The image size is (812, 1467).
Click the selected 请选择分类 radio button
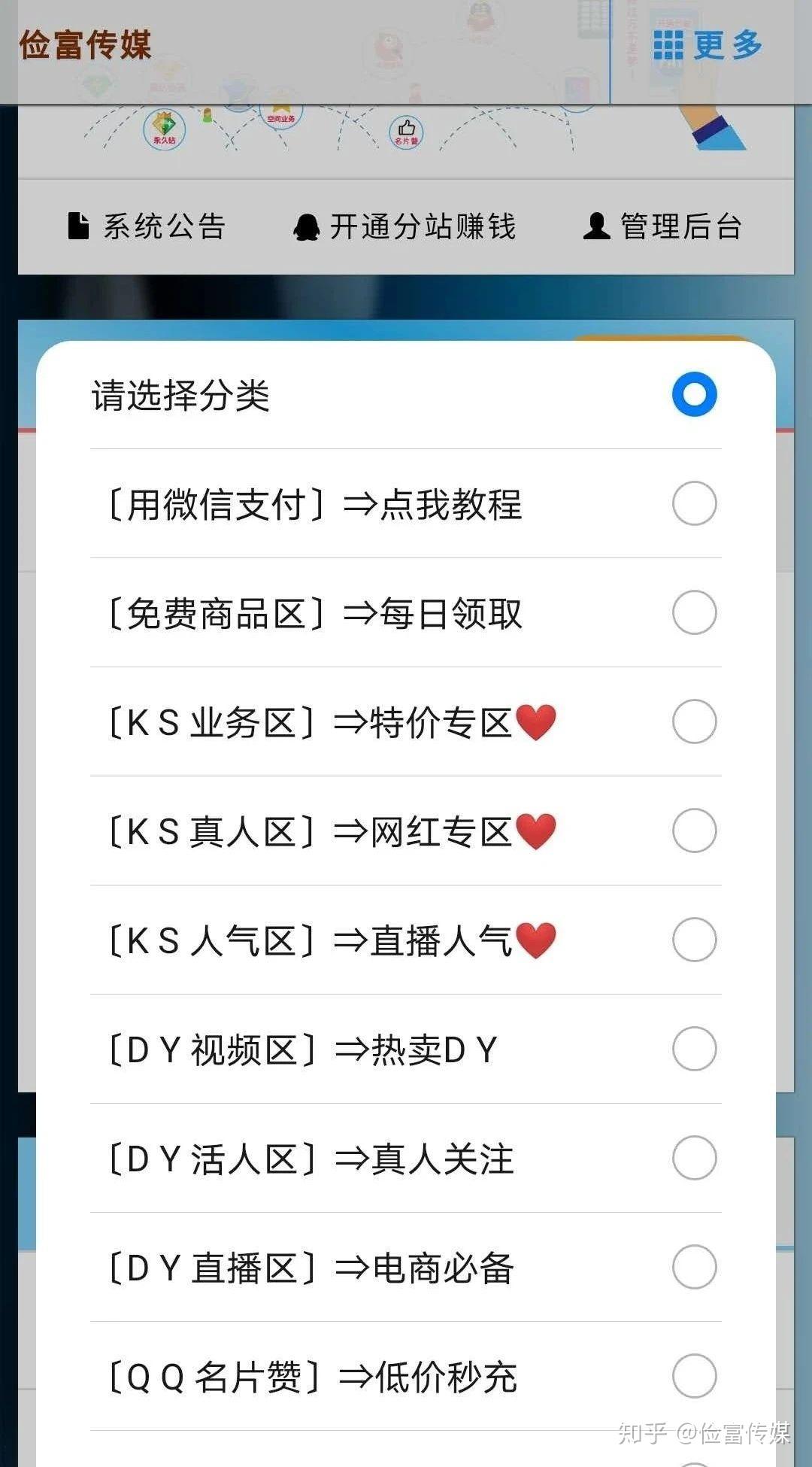click(693, 393)
